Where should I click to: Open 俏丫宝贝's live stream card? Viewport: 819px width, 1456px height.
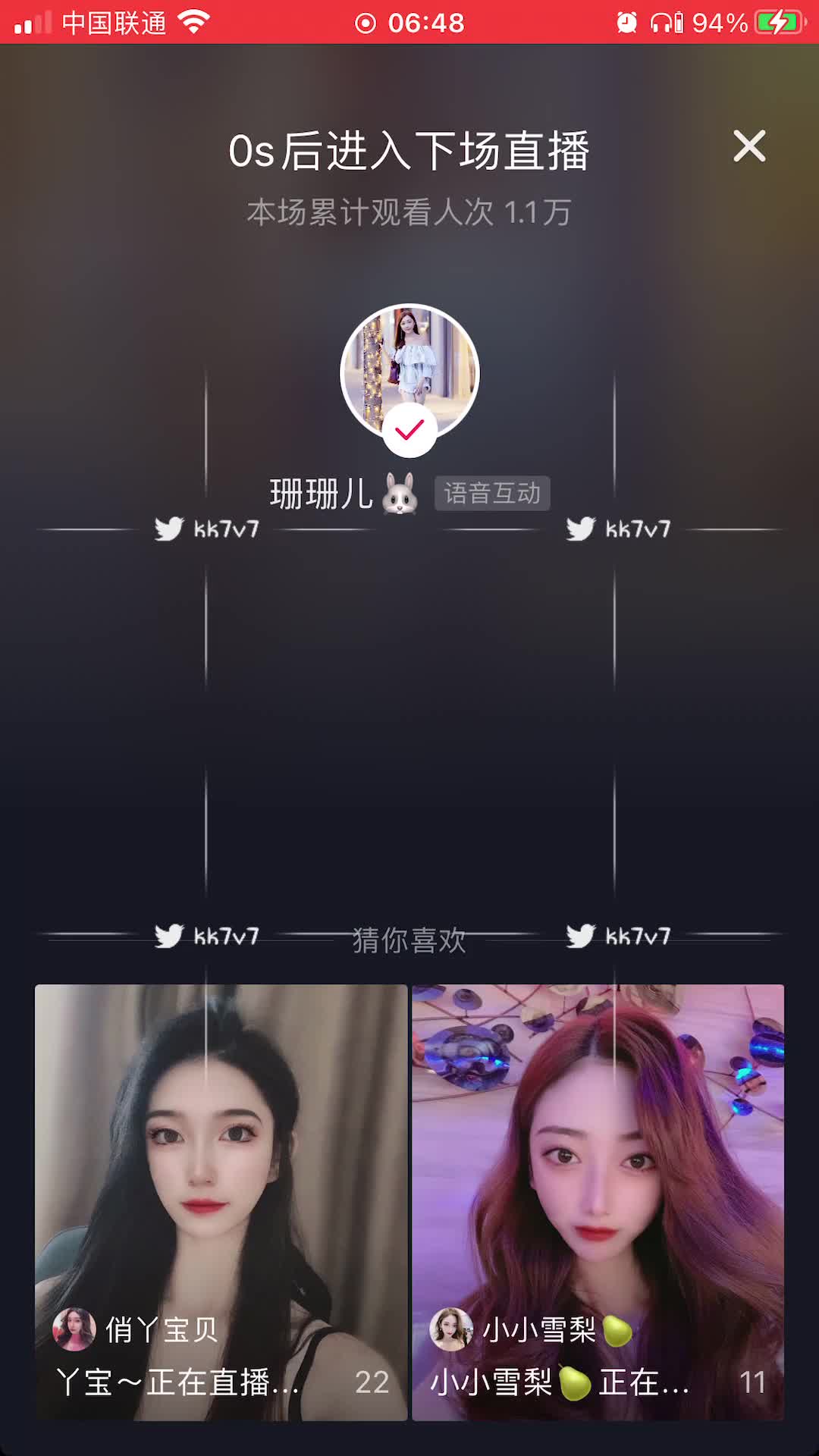(x=221, y=1201)
